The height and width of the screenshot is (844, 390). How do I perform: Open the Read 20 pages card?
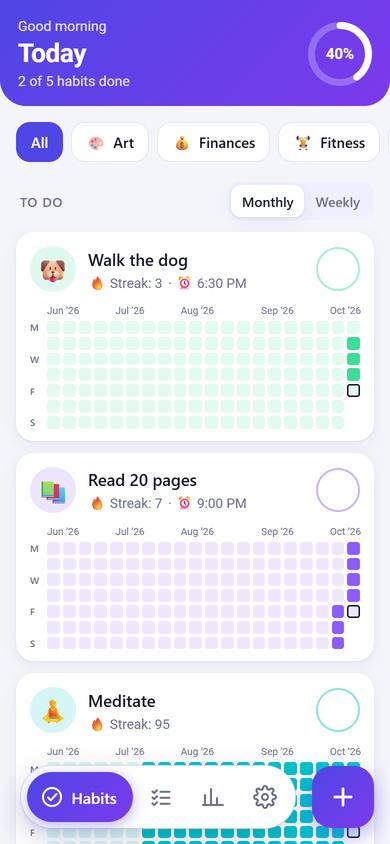195,557
